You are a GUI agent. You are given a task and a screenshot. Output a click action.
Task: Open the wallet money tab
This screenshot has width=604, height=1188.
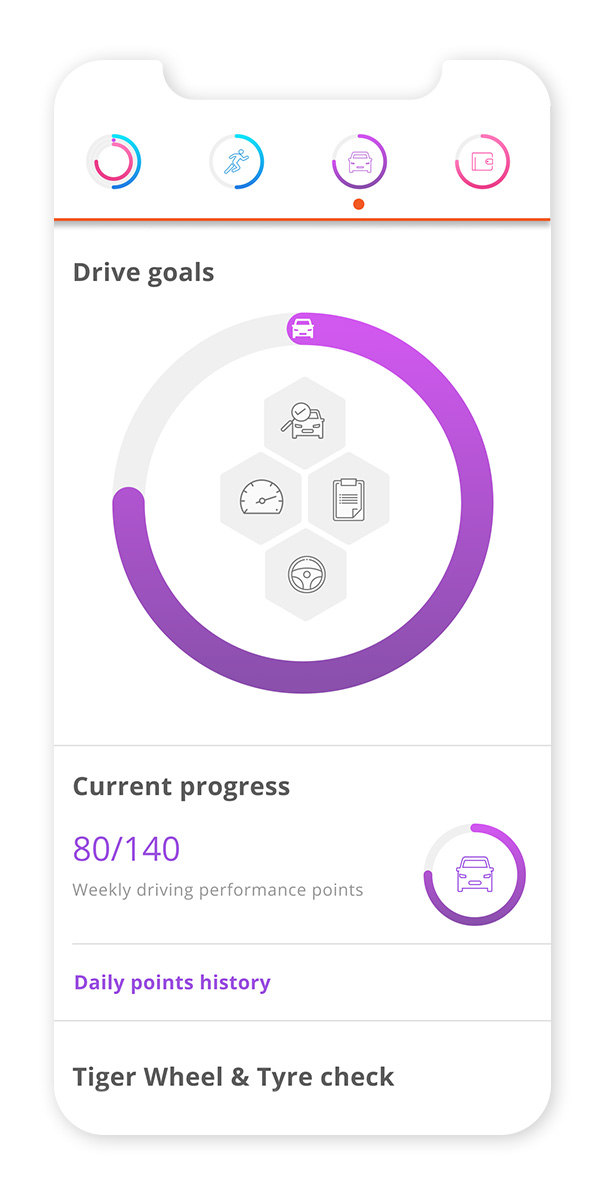[482, 161]
